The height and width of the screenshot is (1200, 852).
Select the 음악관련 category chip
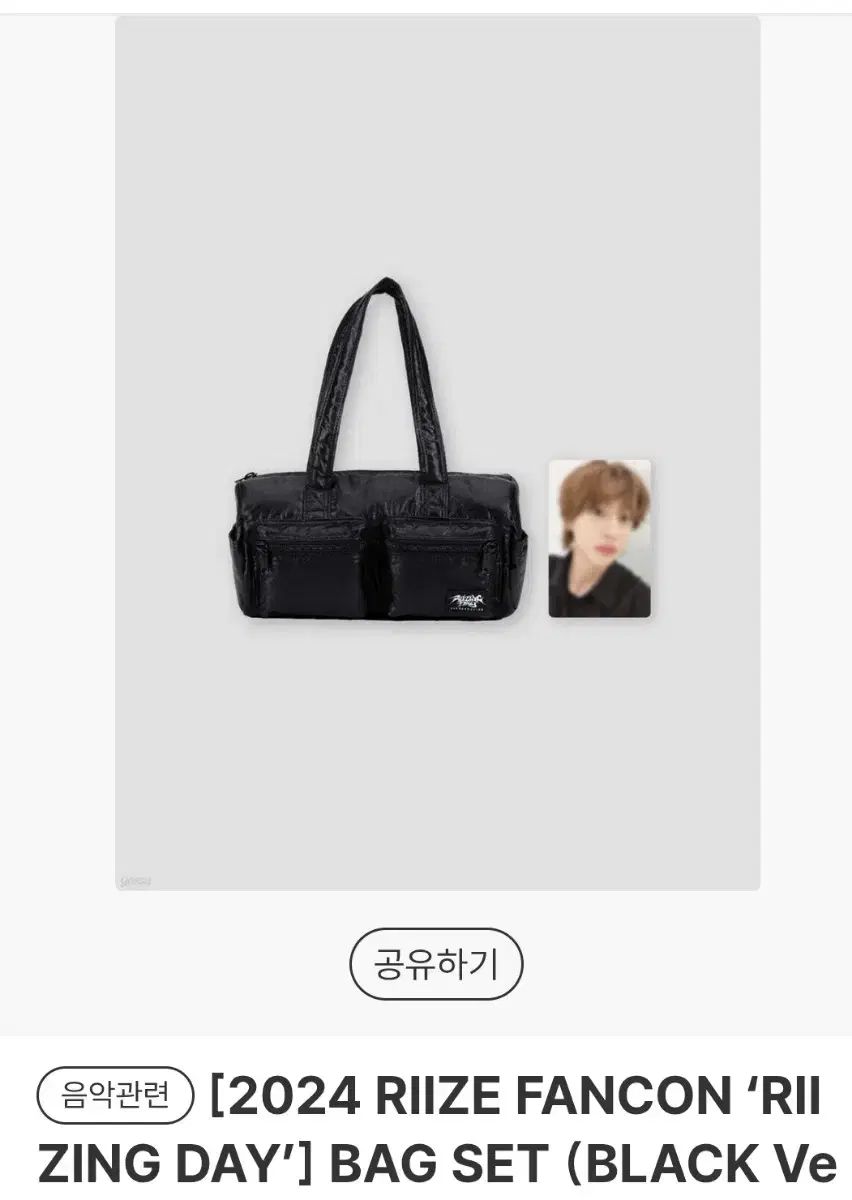click(115, 1096)
